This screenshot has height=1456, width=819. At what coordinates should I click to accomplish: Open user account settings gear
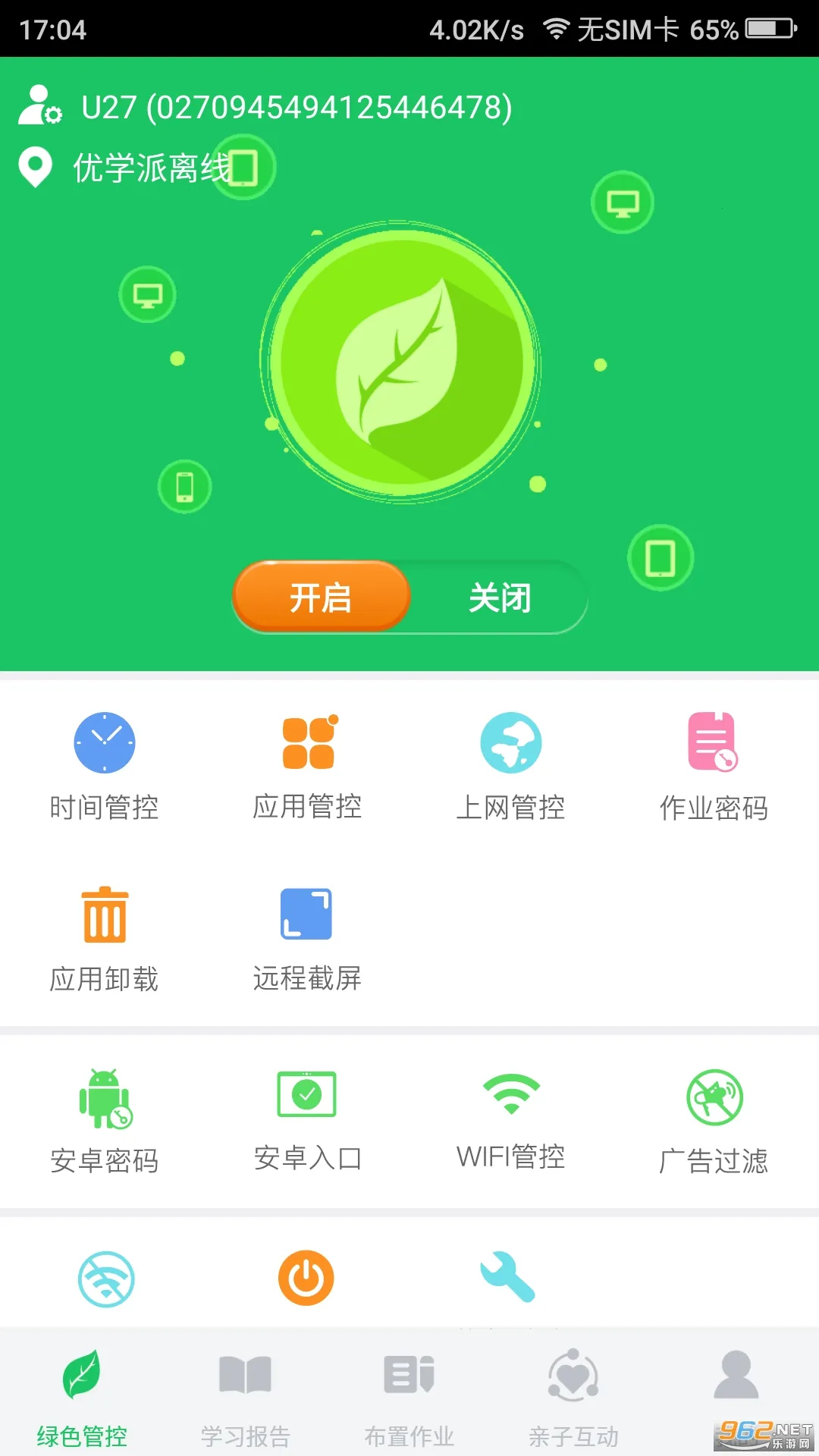pos(39,108)
